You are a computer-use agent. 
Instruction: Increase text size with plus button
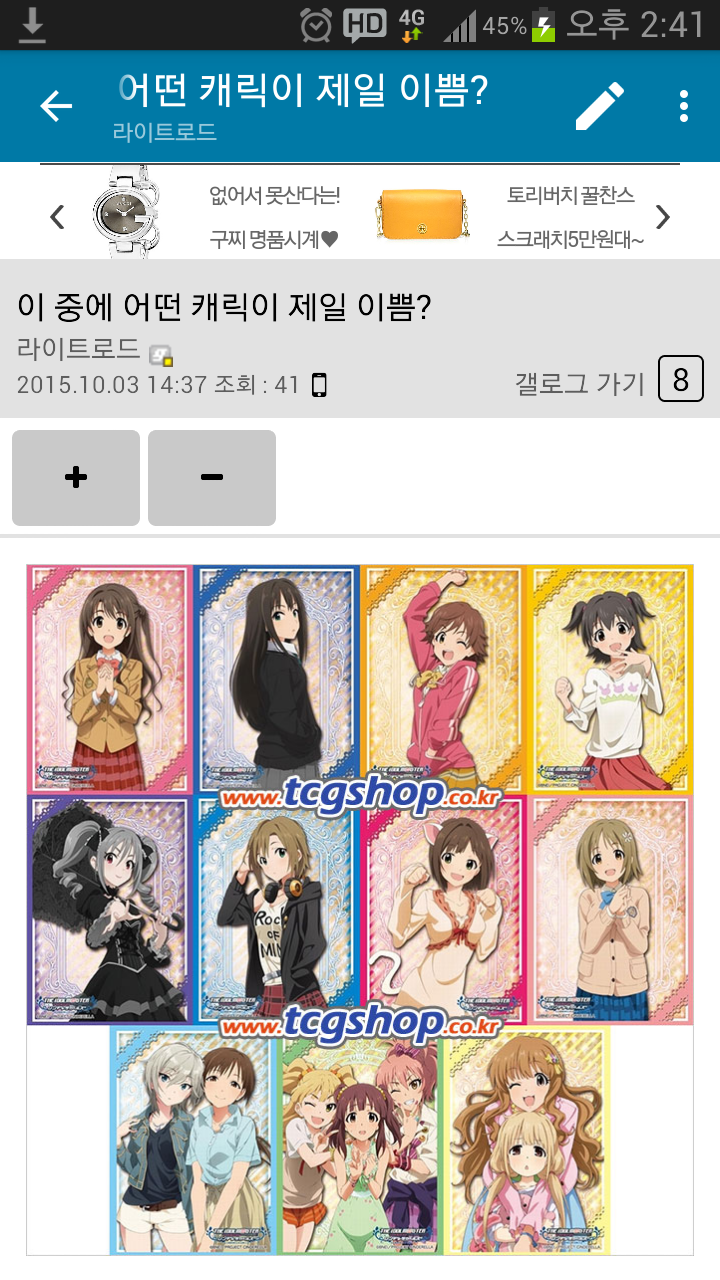coord(76,478)
